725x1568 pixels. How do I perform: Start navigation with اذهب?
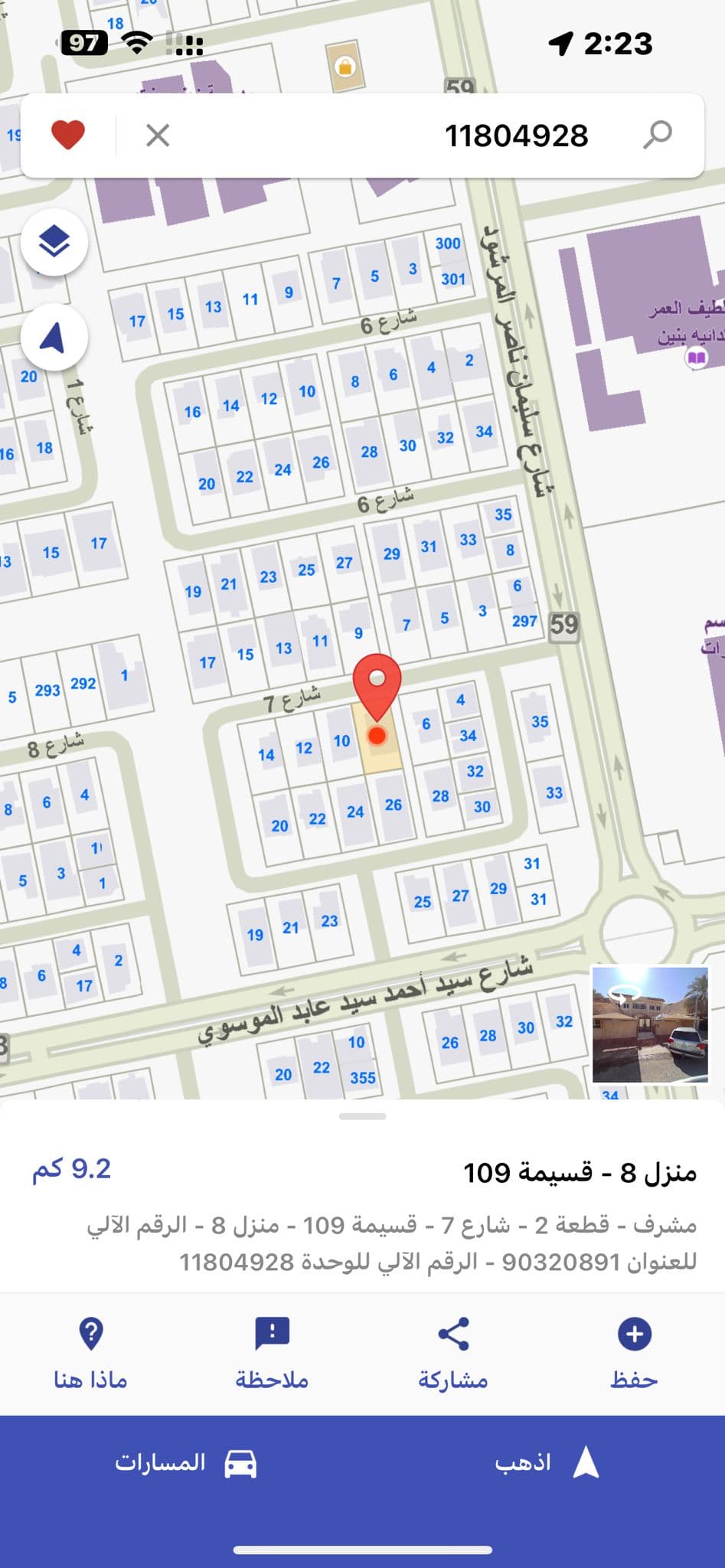545,1462
